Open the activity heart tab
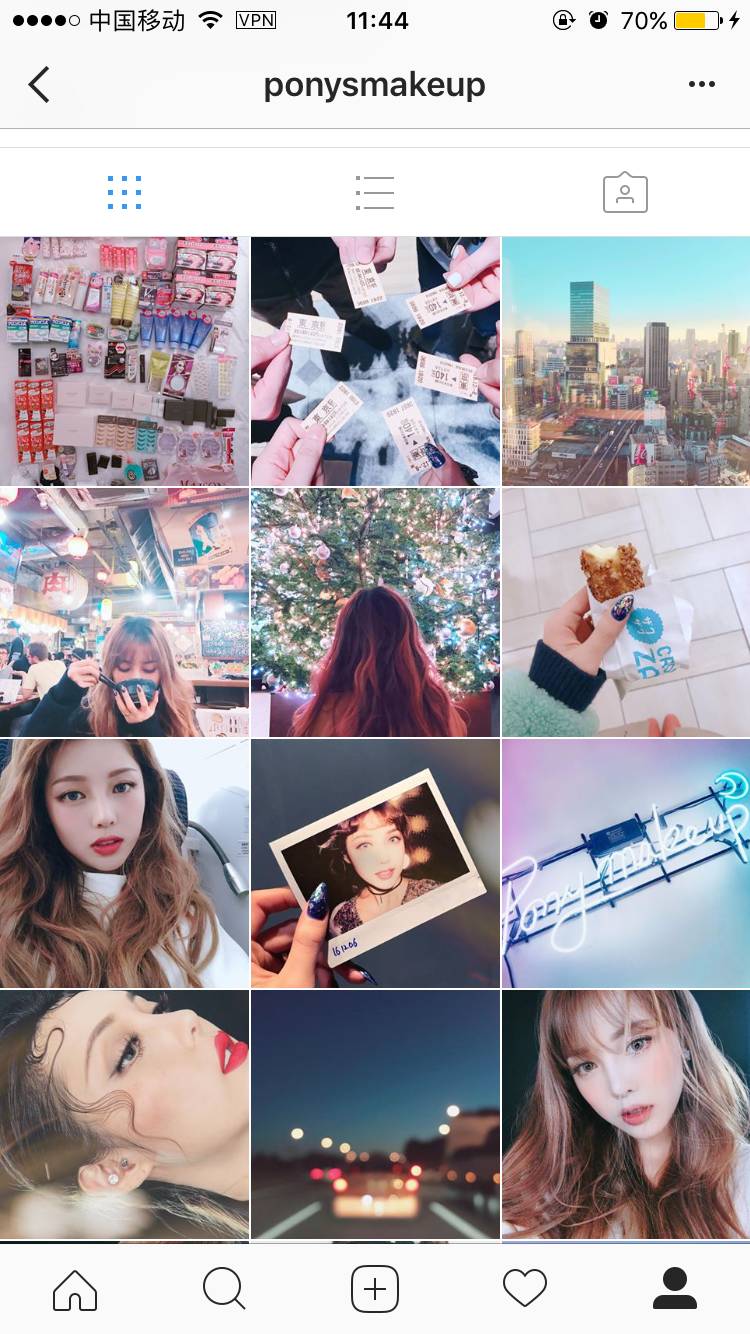Viewport: 750px width, 1334px height. 525,1289
